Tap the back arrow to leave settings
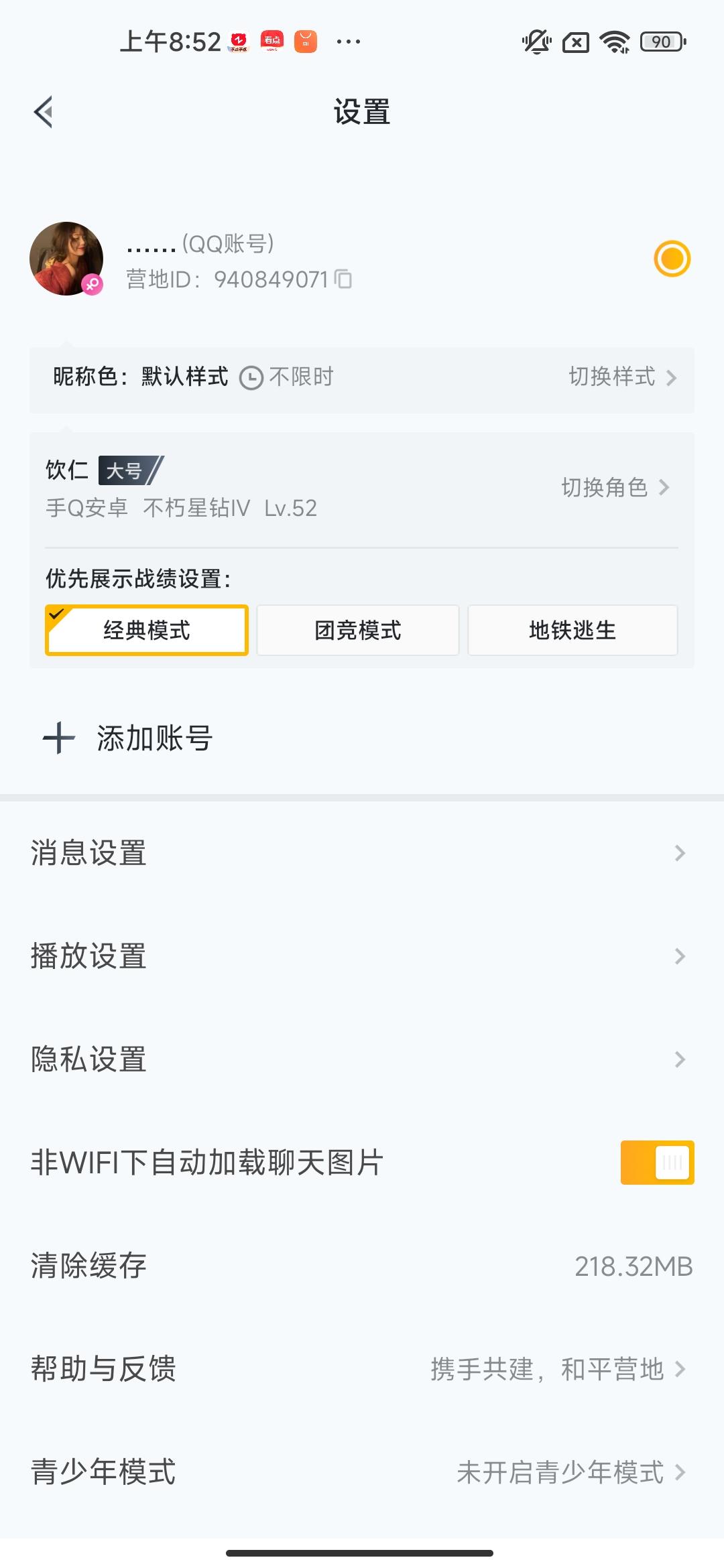Screen dimensions: 724x1568 tap(43, 111)
